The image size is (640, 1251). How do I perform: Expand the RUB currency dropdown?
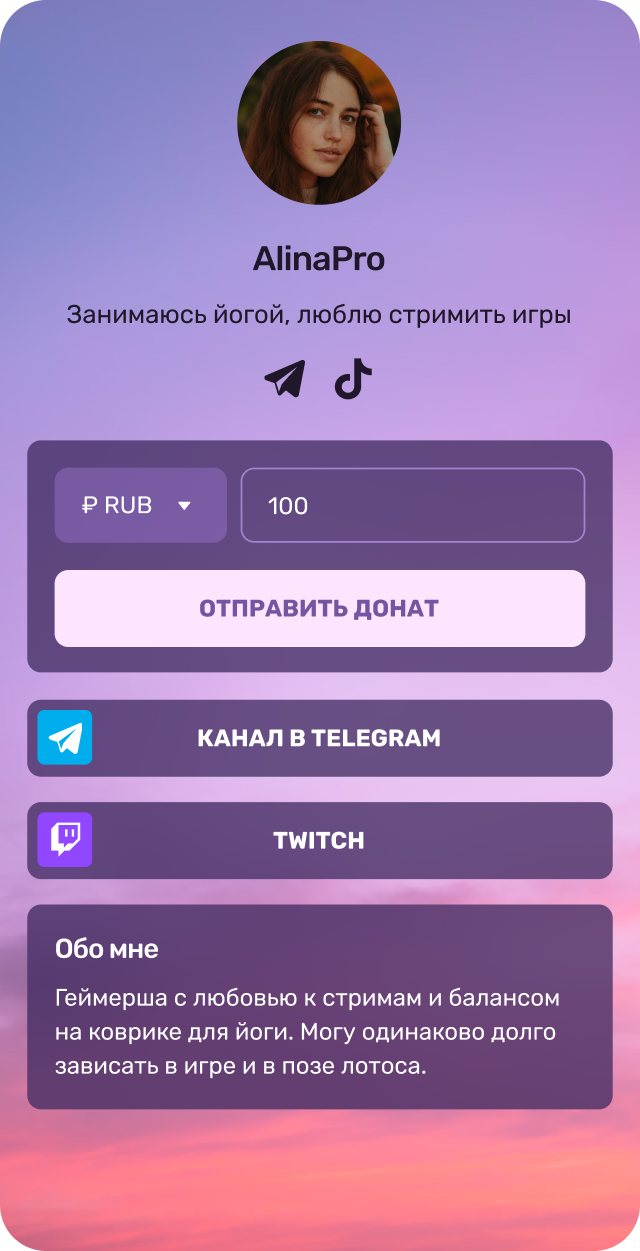[140, 506]
